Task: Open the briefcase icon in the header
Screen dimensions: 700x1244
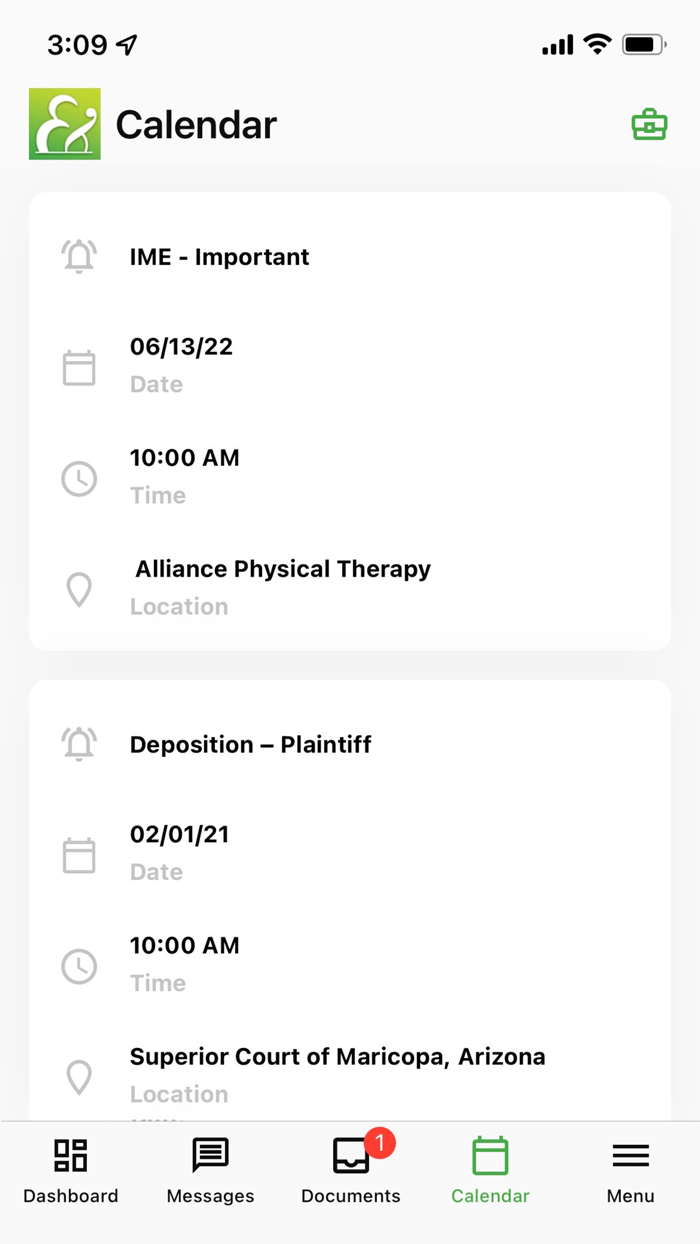Action: (649, 125)
